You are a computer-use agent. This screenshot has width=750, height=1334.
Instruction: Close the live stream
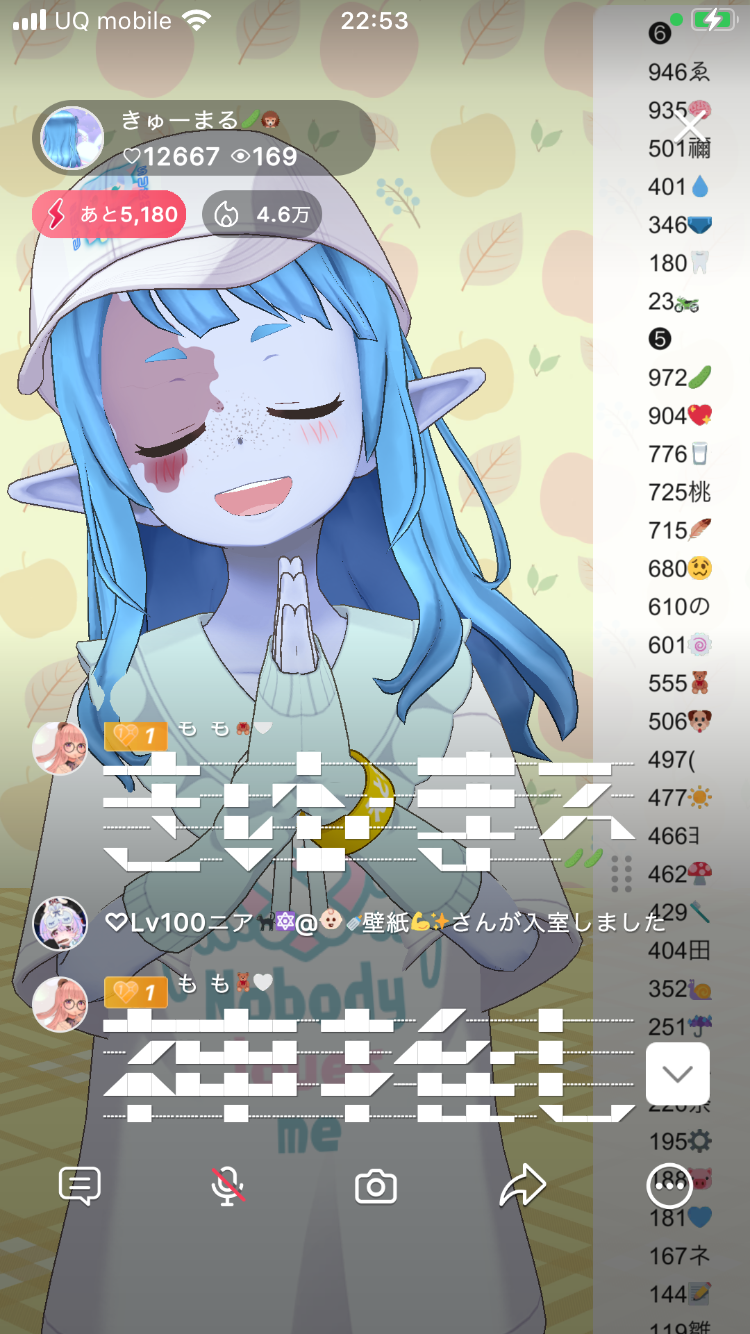[689, 128]
